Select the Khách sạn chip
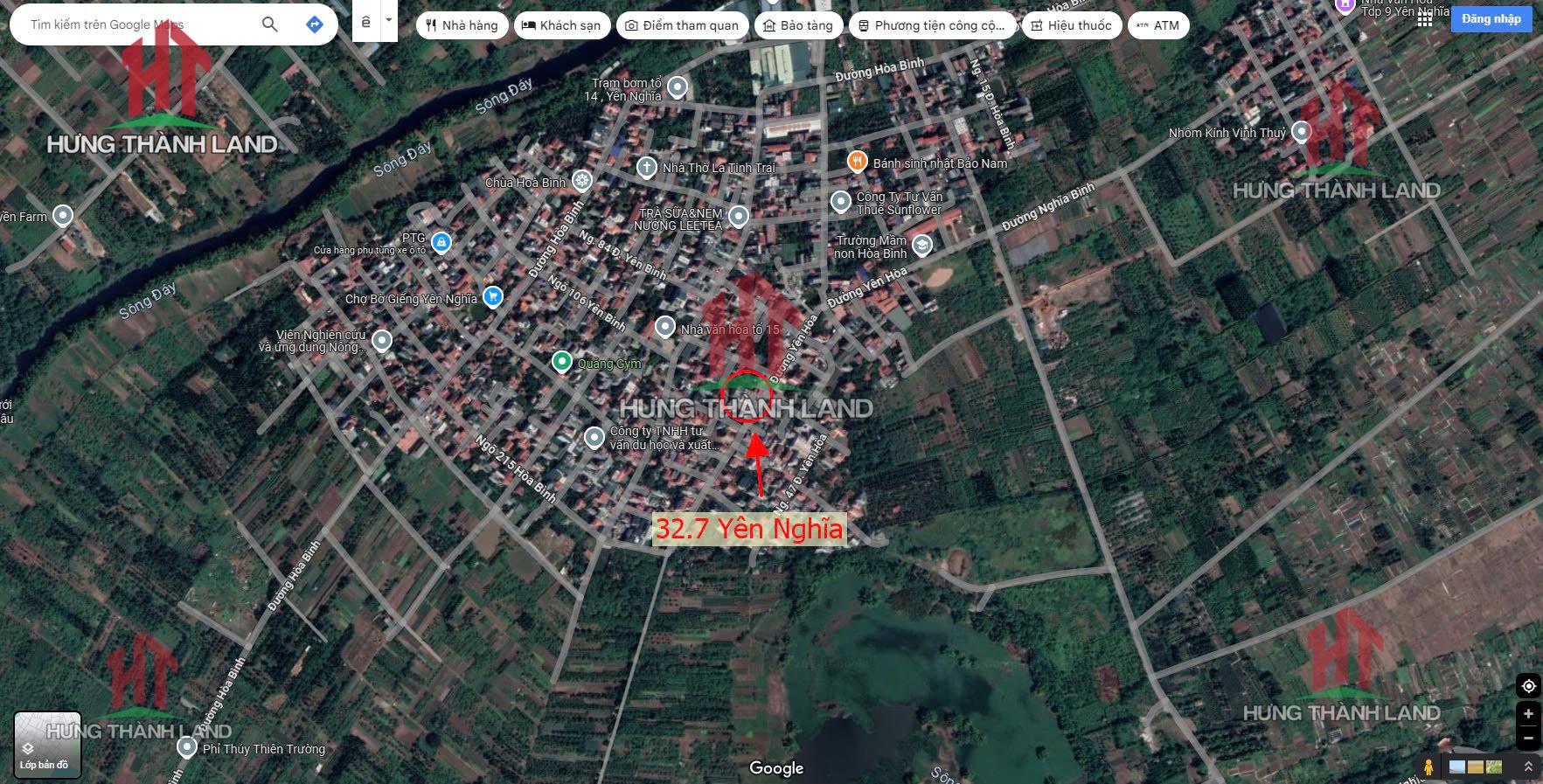Screen dimensions: 1543x784 point(561,25)
